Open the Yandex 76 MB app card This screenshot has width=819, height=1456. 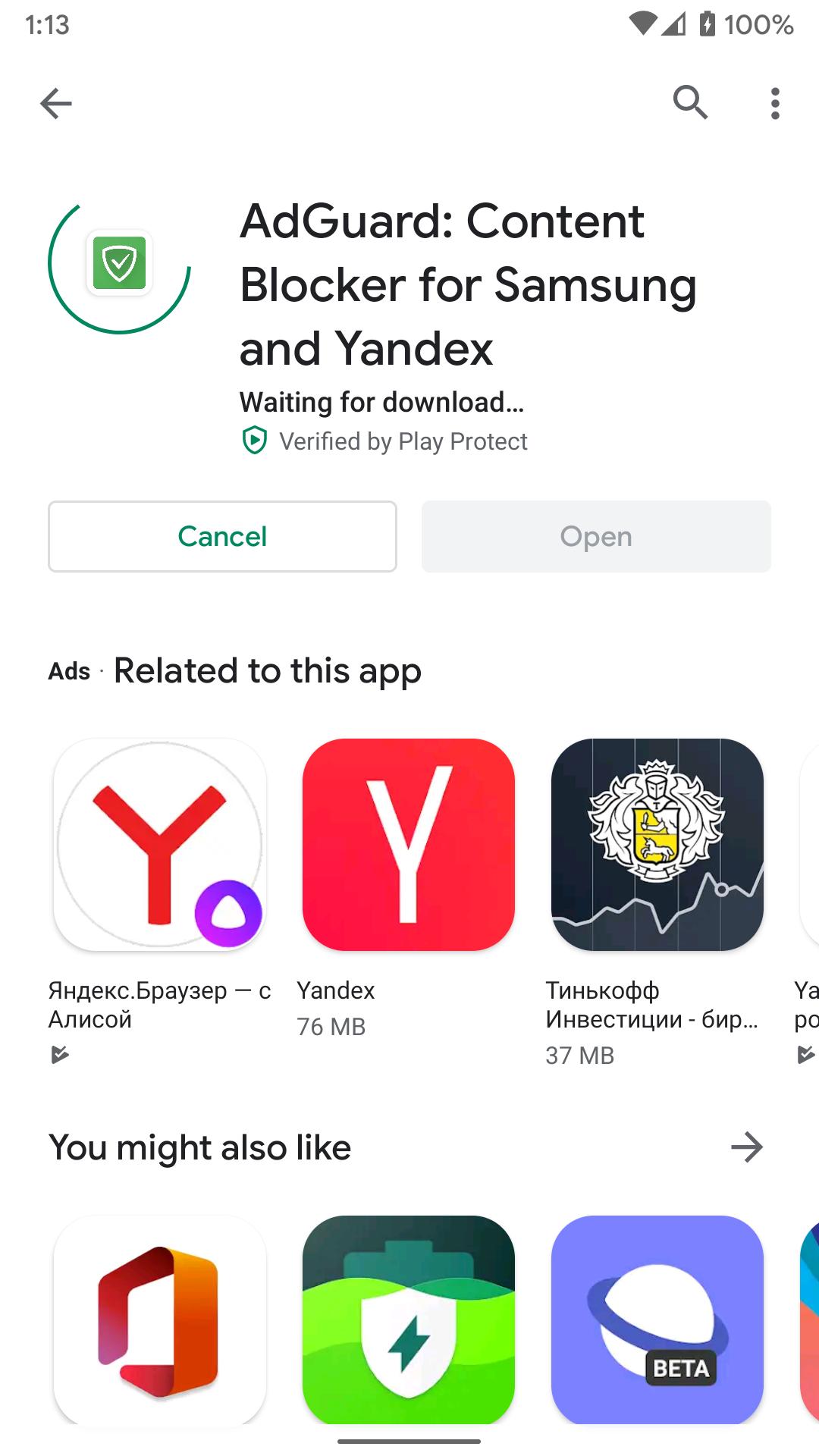[x=409, y=889]
